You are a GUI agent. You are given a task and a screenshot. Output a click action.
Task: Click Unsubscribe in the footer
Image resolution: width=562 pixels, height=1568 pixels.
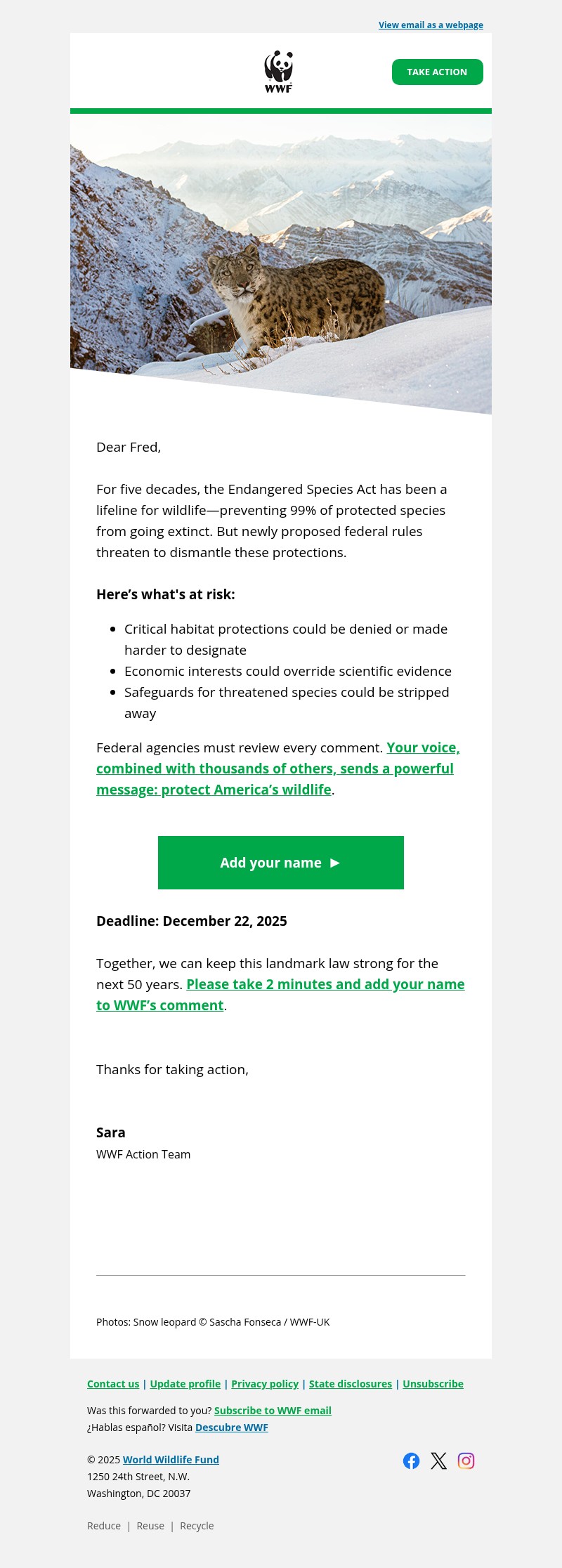[x=432, y=1383]
